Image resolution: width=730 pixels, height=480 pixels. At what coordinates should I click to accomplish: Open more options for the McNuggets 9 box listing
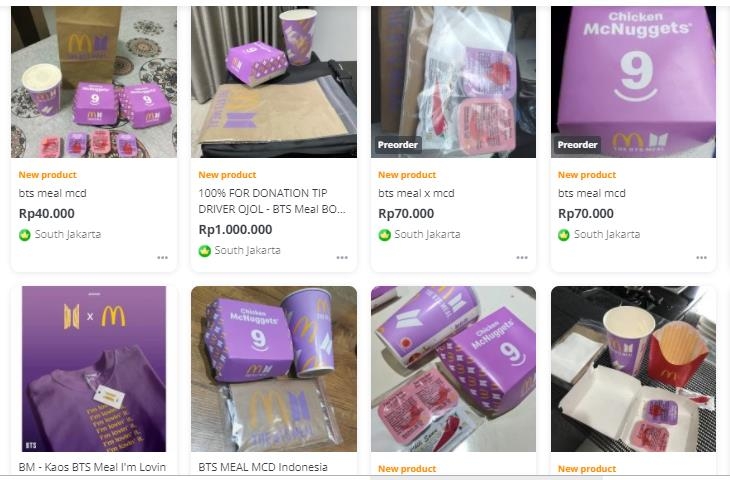(701, 257)
